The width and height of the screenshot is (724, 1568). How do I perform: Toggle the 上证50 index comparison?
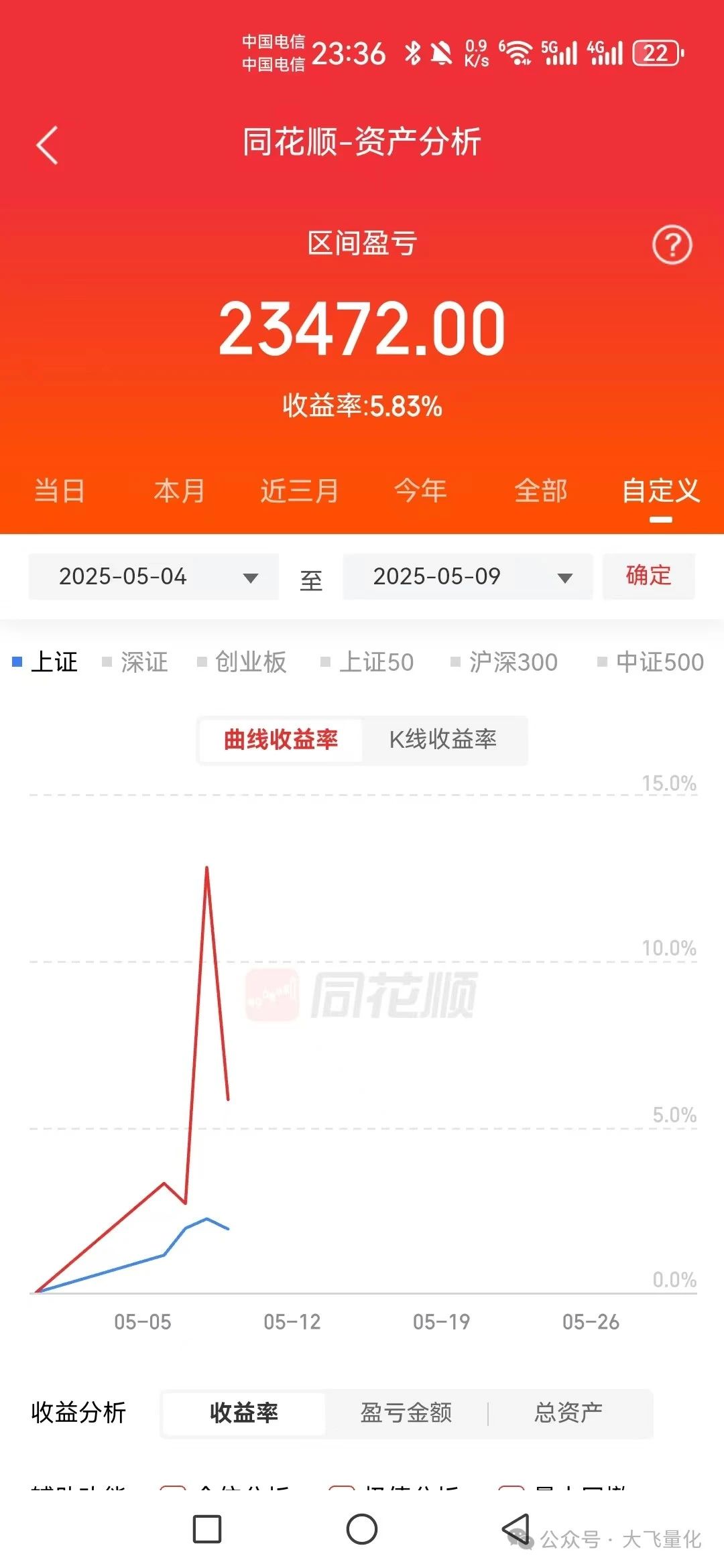[367, 662]
